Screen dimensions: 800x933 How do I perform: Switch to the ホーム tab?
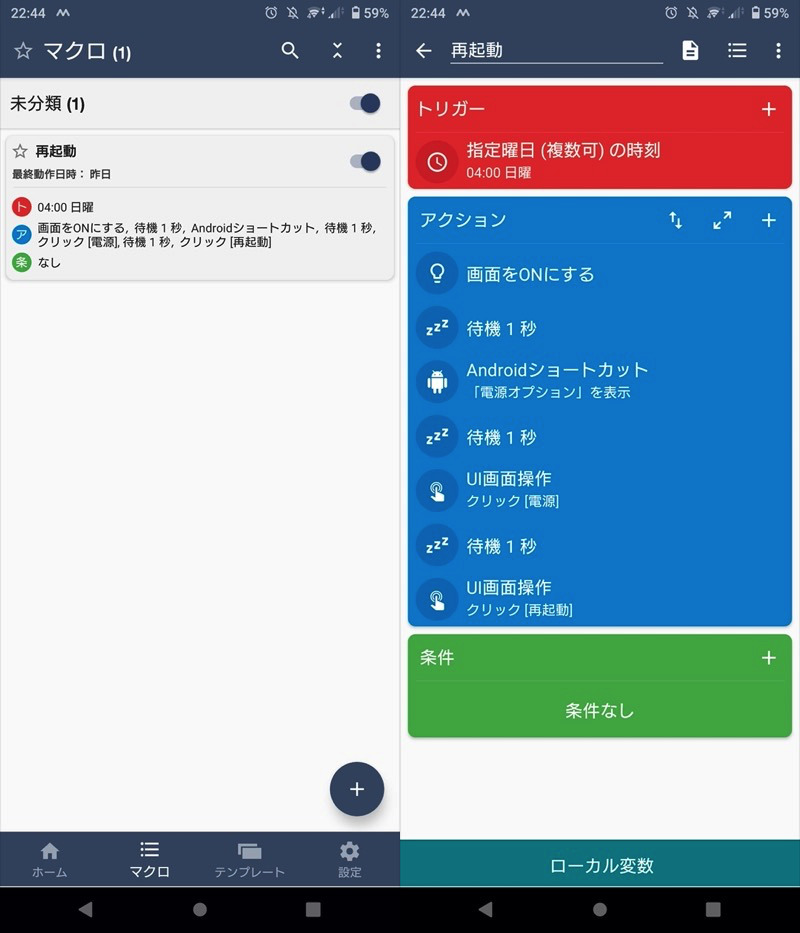[x=50, y=859]
